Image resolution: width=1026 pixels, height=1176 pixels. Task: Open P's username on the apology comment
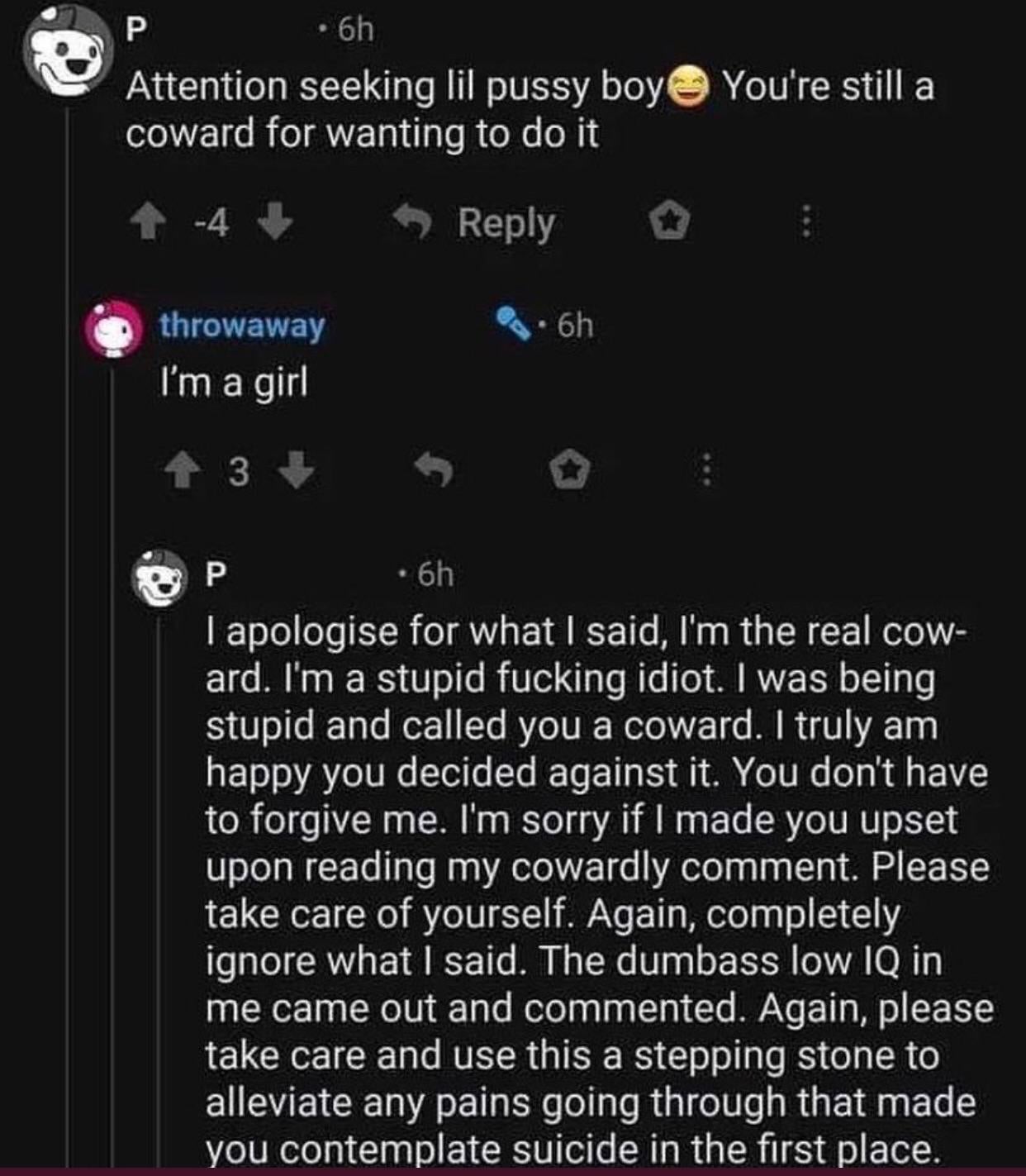[x=216, y=574]
